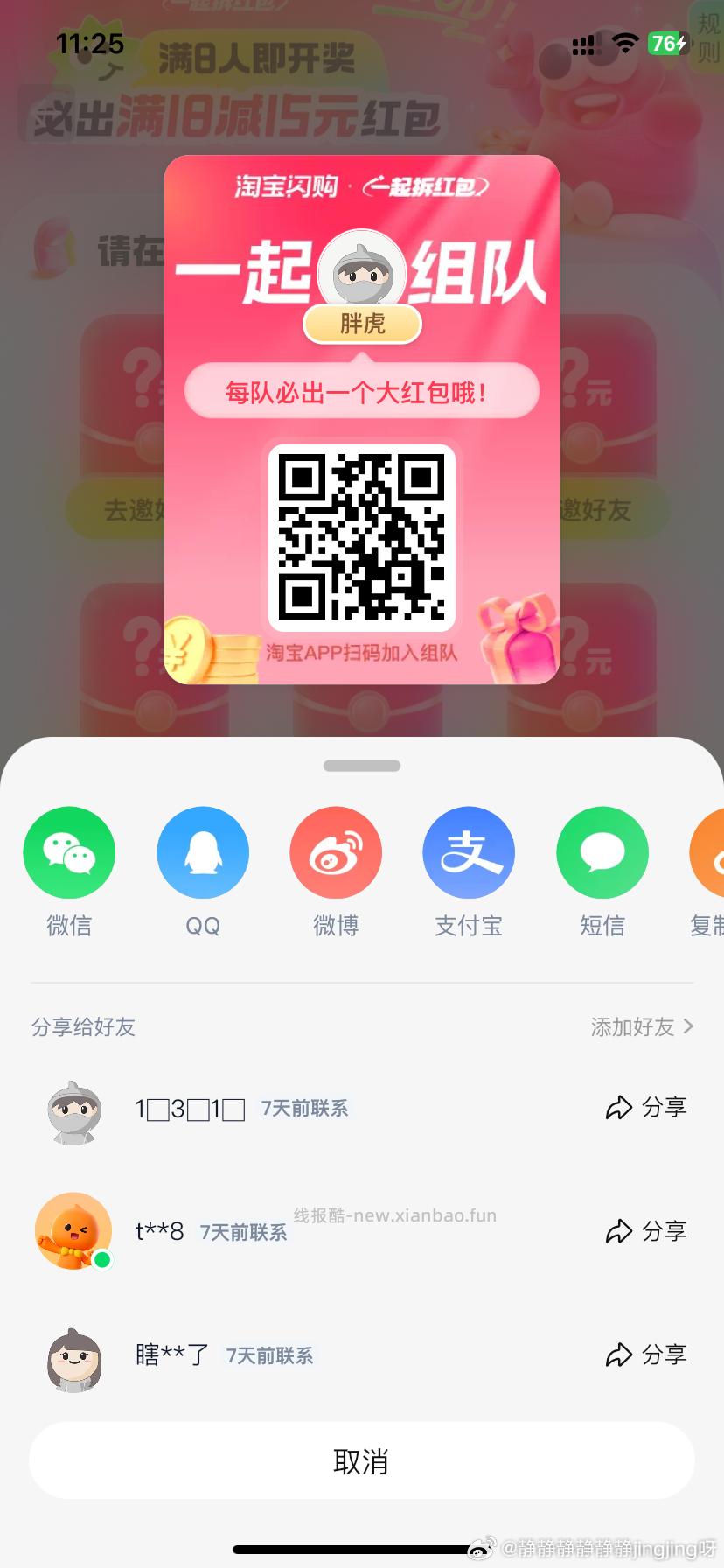Viewport: 724px width, 1568px height.
Task: Select t**8's orange avatar
Action: tap(73, 1230)
